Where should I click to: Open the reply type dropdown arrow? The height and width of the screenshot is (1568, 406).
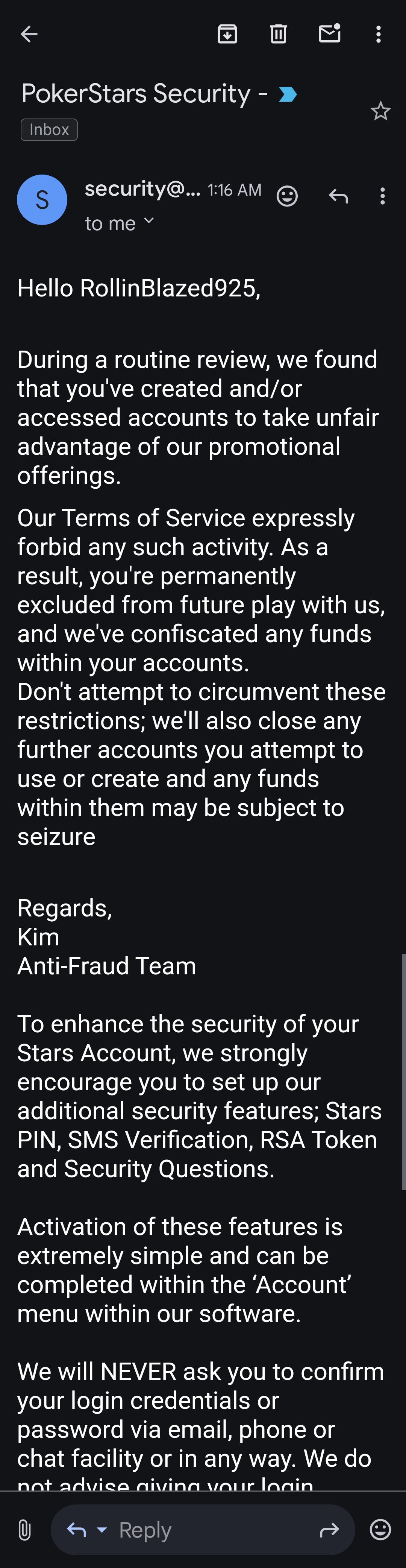pyautogui.click(x=101, y=1530)
